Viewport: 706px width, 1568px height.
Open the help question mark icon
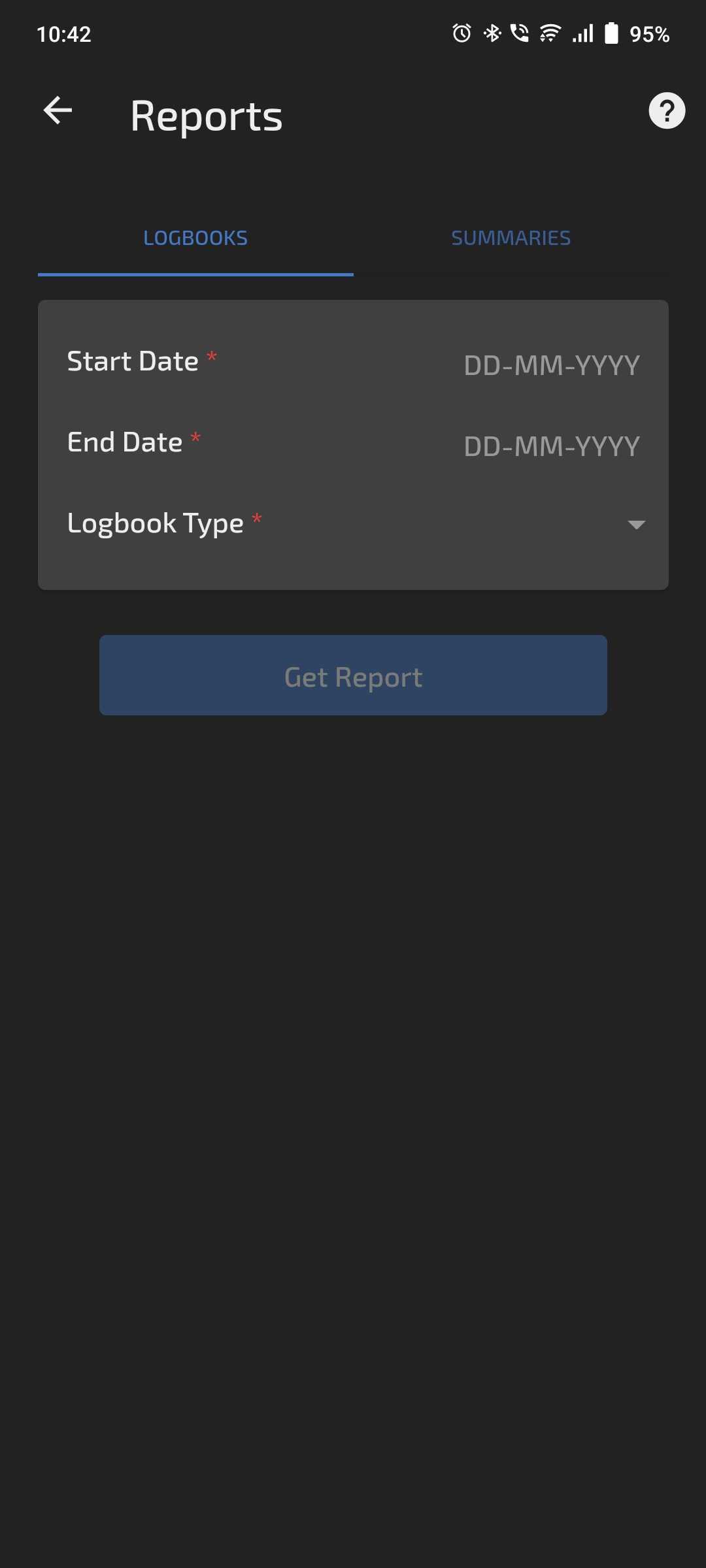coord(666,110)
